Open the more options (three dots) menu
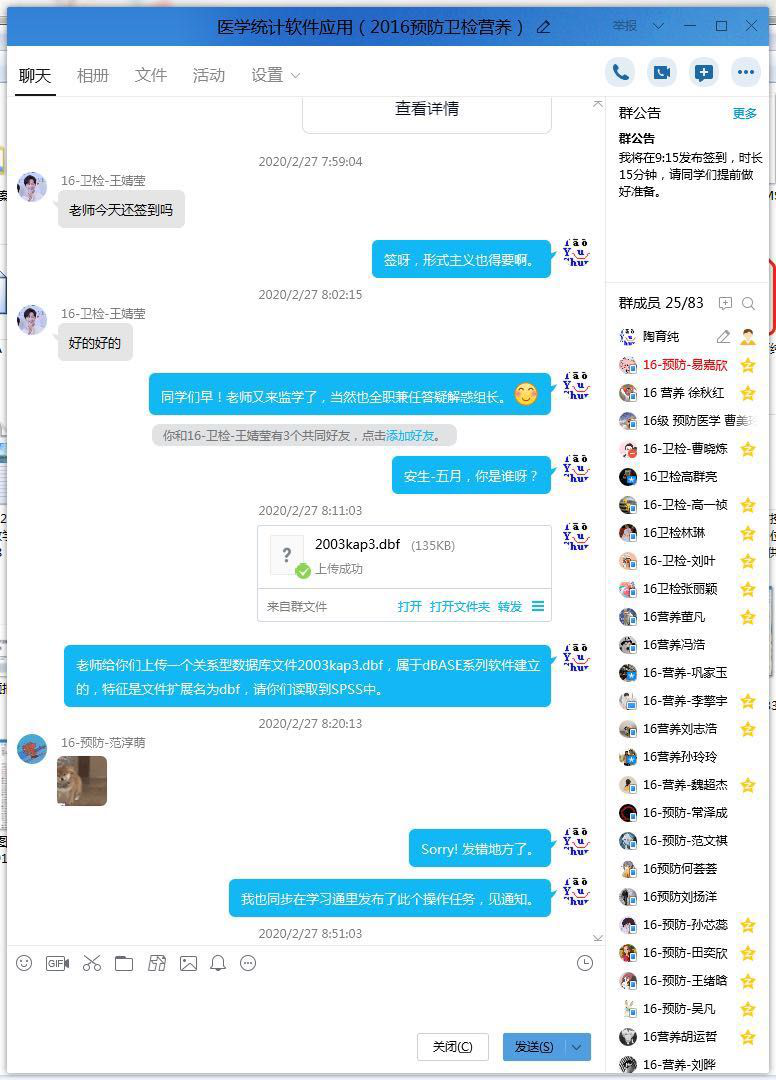Screen dimensions: 776x1080 tap(745, 72)
